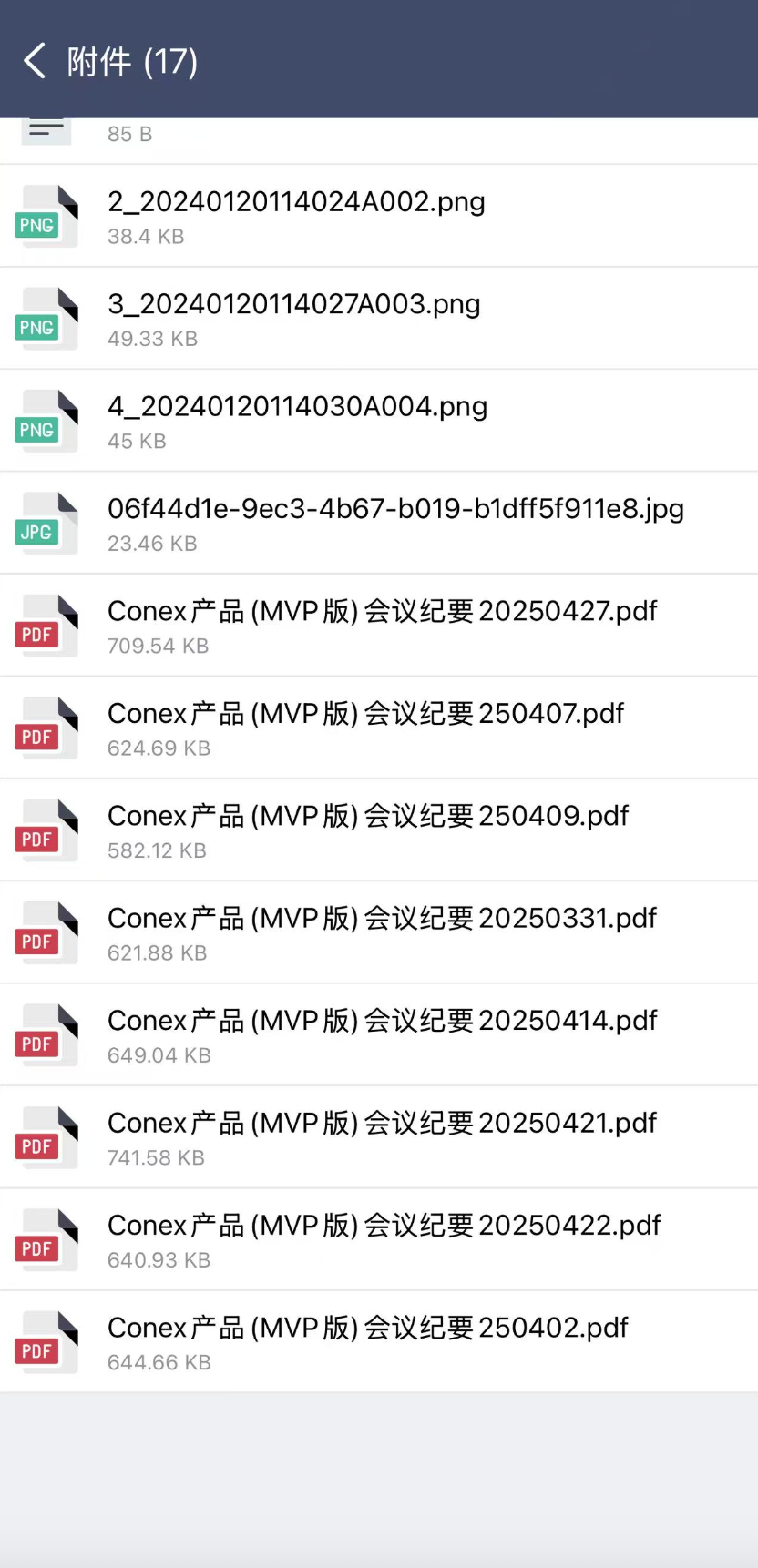Screen dimensions: 758x1568
Task: Open the 06f44d1e-9ec3 JPG attachment
Action: [x=378, y=523]
